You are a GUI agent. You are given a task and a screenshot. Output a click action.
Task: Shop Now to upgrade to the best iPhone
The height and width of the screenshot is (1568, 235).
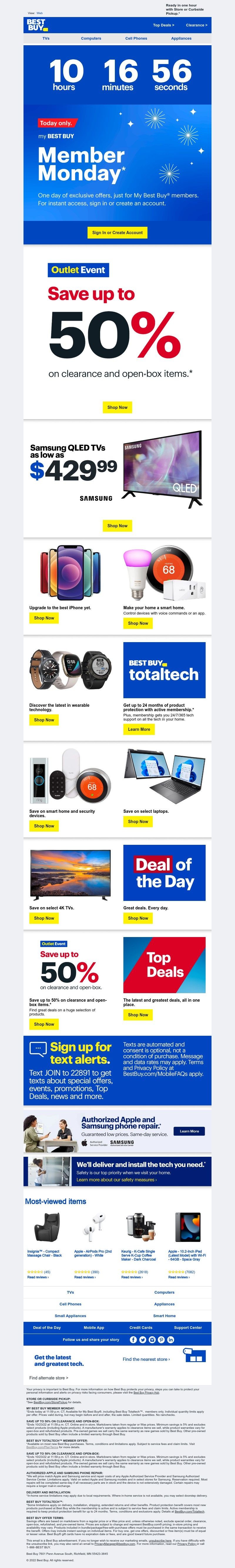[44, 618]
